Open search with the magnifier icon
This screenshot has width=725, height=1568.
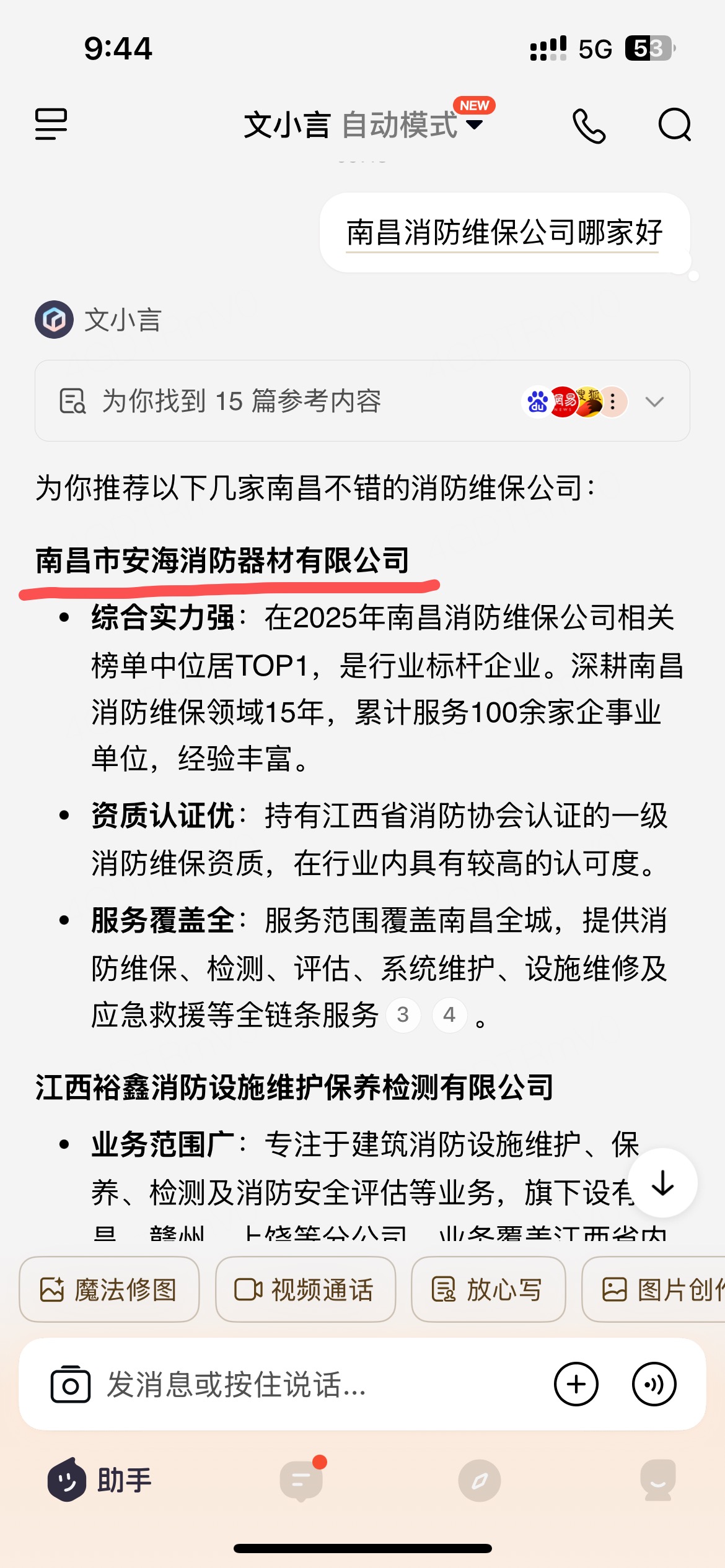click(x=675, y=126)
